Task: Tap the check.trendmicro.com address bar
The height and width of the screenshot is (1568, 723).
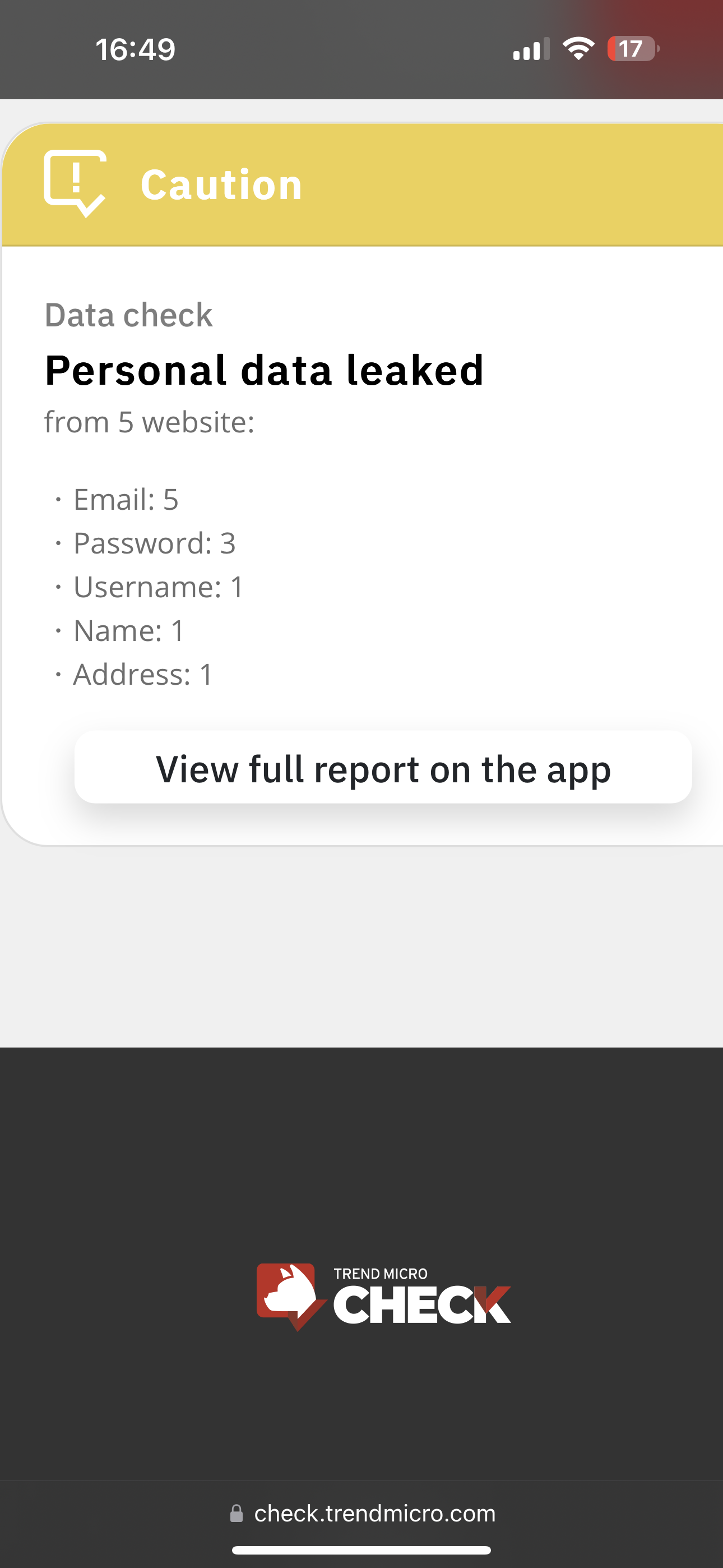Action: 363,1513
